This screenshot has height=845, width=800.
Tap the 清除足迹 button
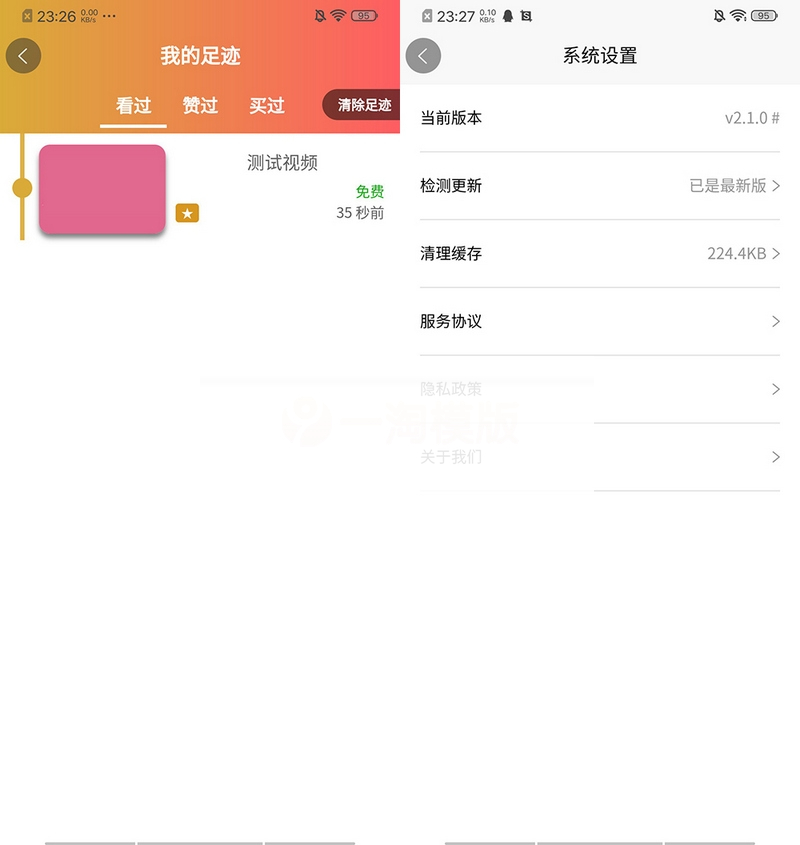(362, 105)
